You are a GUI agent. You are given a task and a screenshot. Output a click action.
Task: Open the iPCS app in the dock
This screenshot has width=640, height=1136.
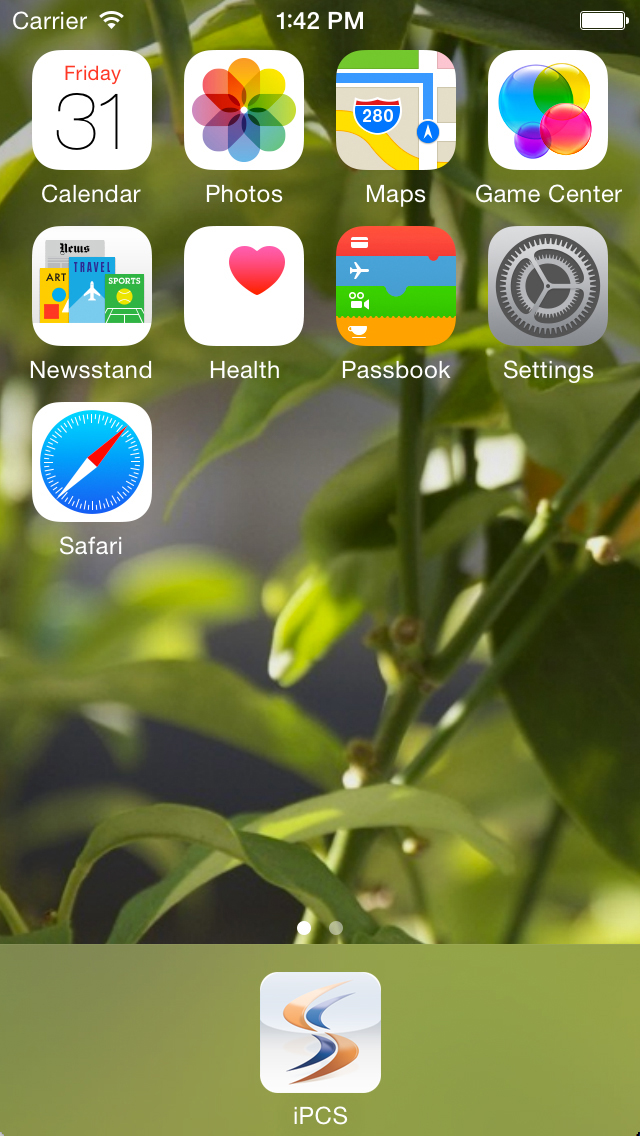click(320, 1032)
